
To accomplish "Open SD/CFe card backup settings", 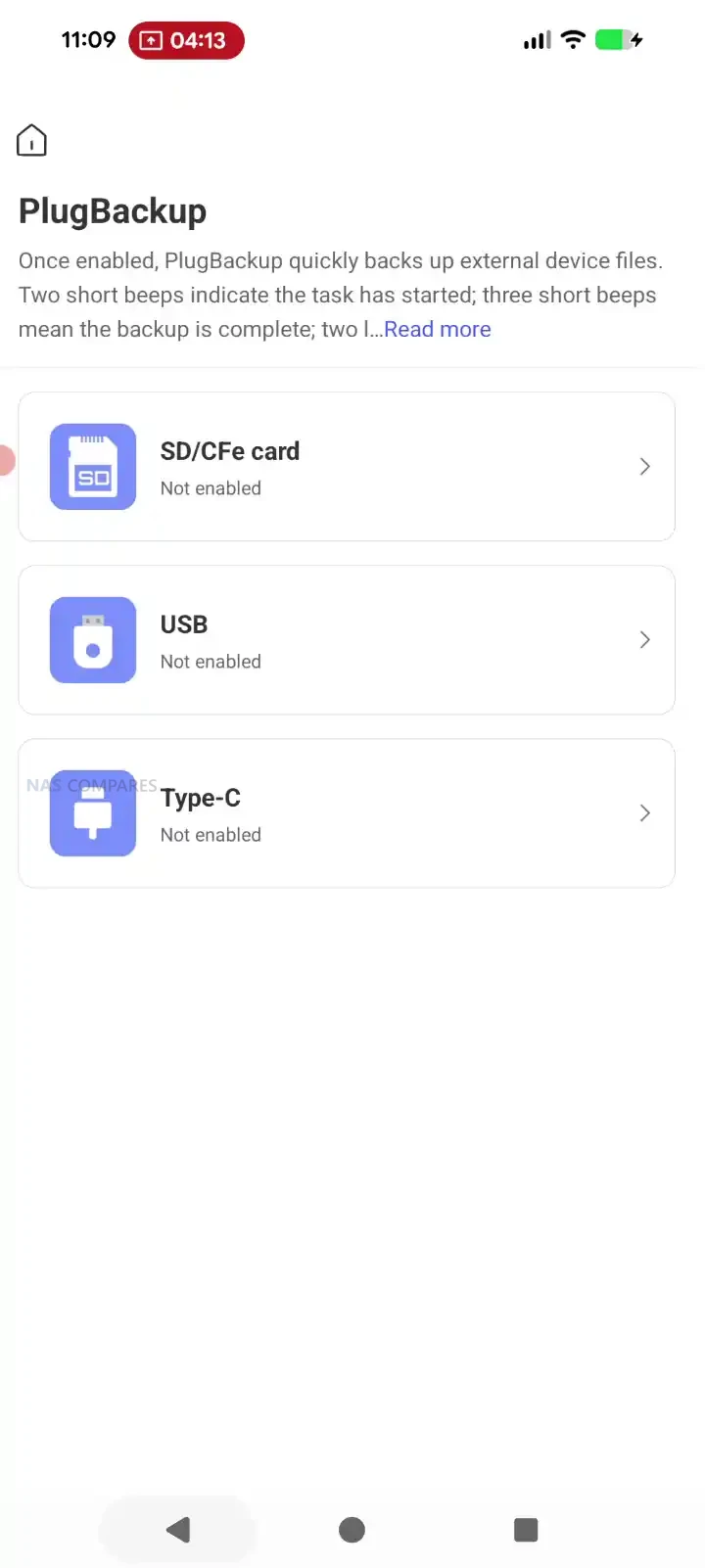I will tap(347, 467).
